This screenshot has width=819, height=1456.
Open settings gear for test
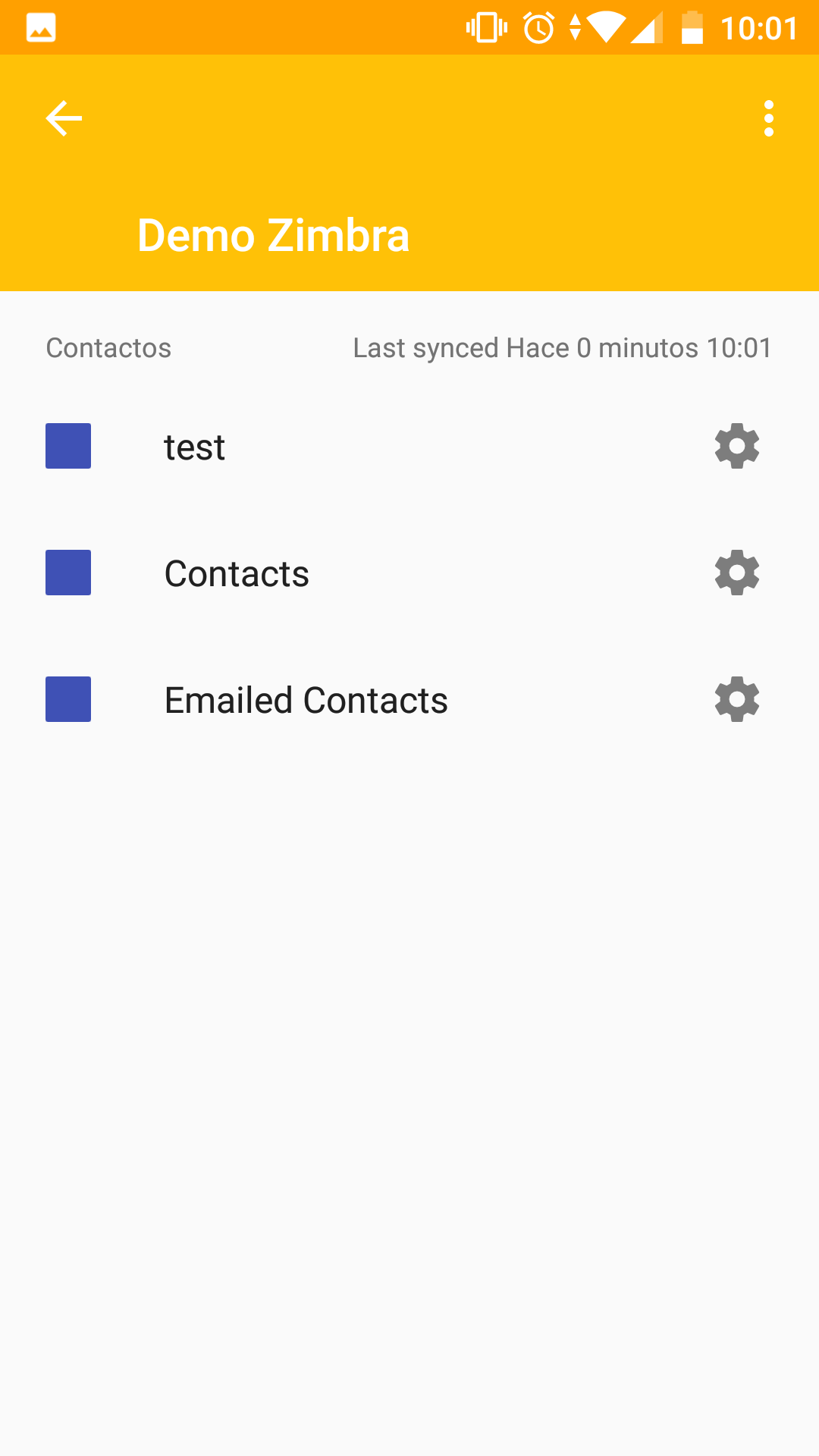tap(737, 446)
